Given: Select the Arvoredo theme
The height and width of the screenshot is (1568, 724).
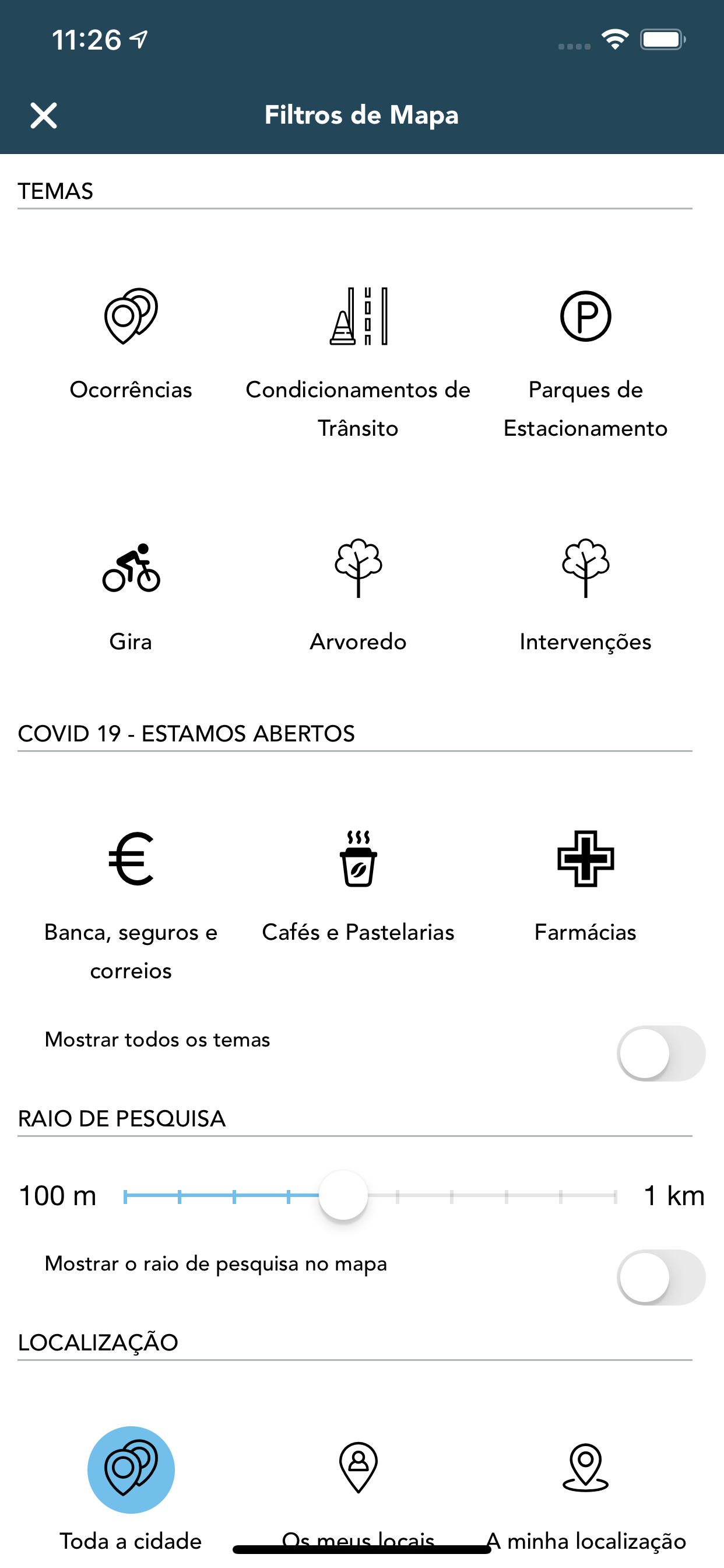Looking at the screenshot, I should tap(358, 597).
